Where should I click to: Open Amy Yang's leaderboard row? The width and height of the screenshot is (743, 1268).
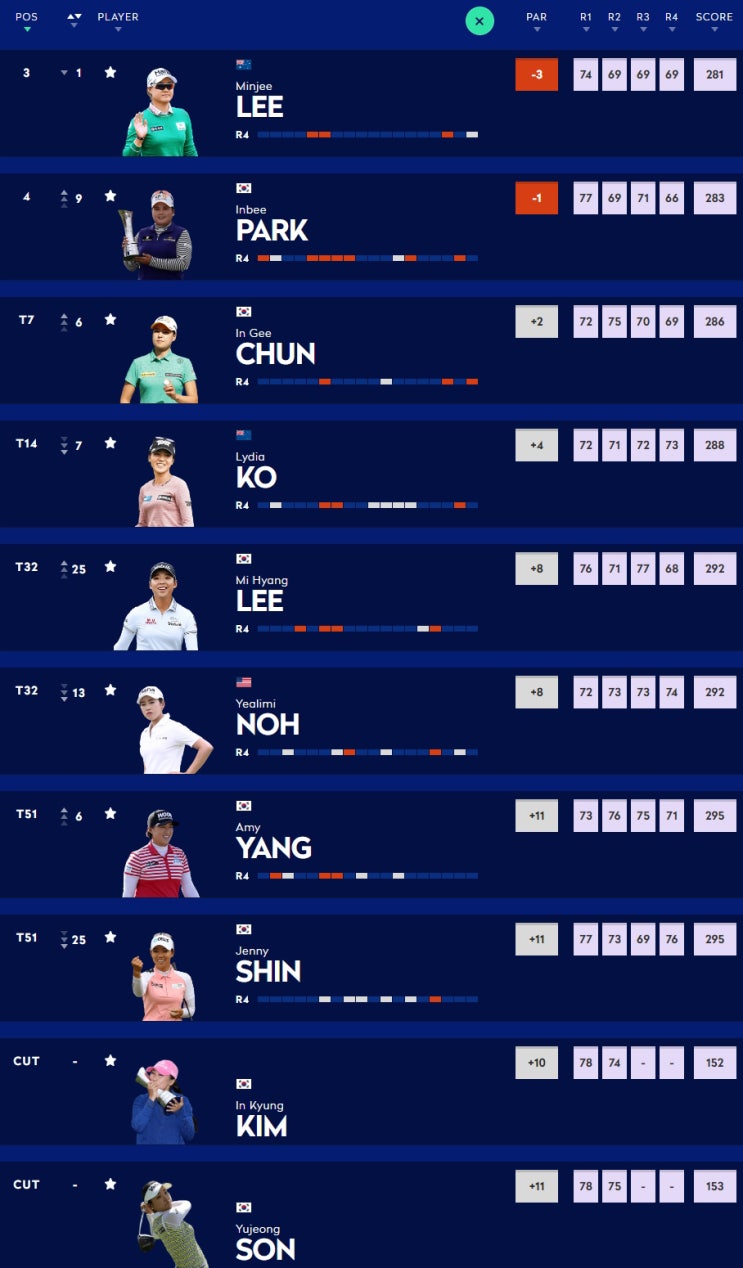273,848
